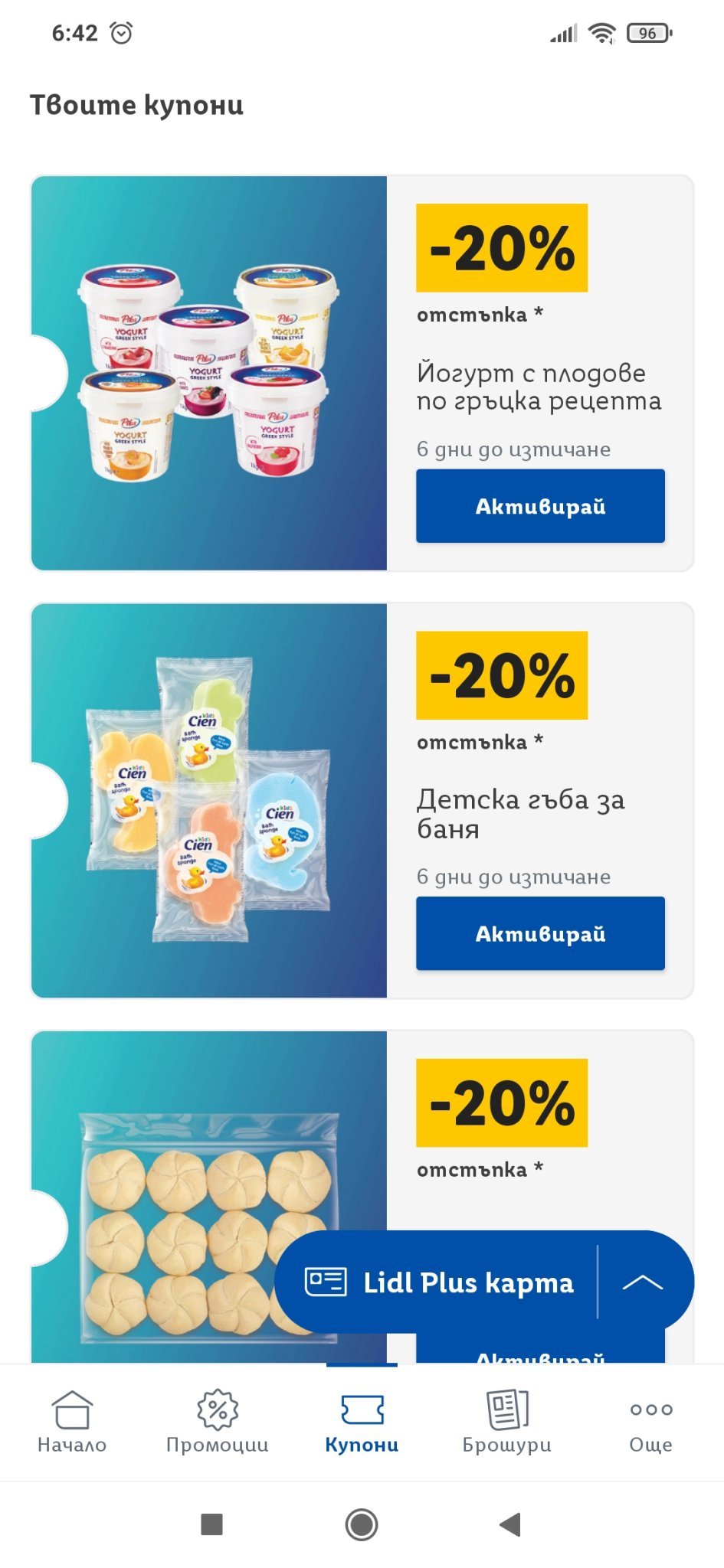Open the Още menu tab

[x=650, y=1422]
